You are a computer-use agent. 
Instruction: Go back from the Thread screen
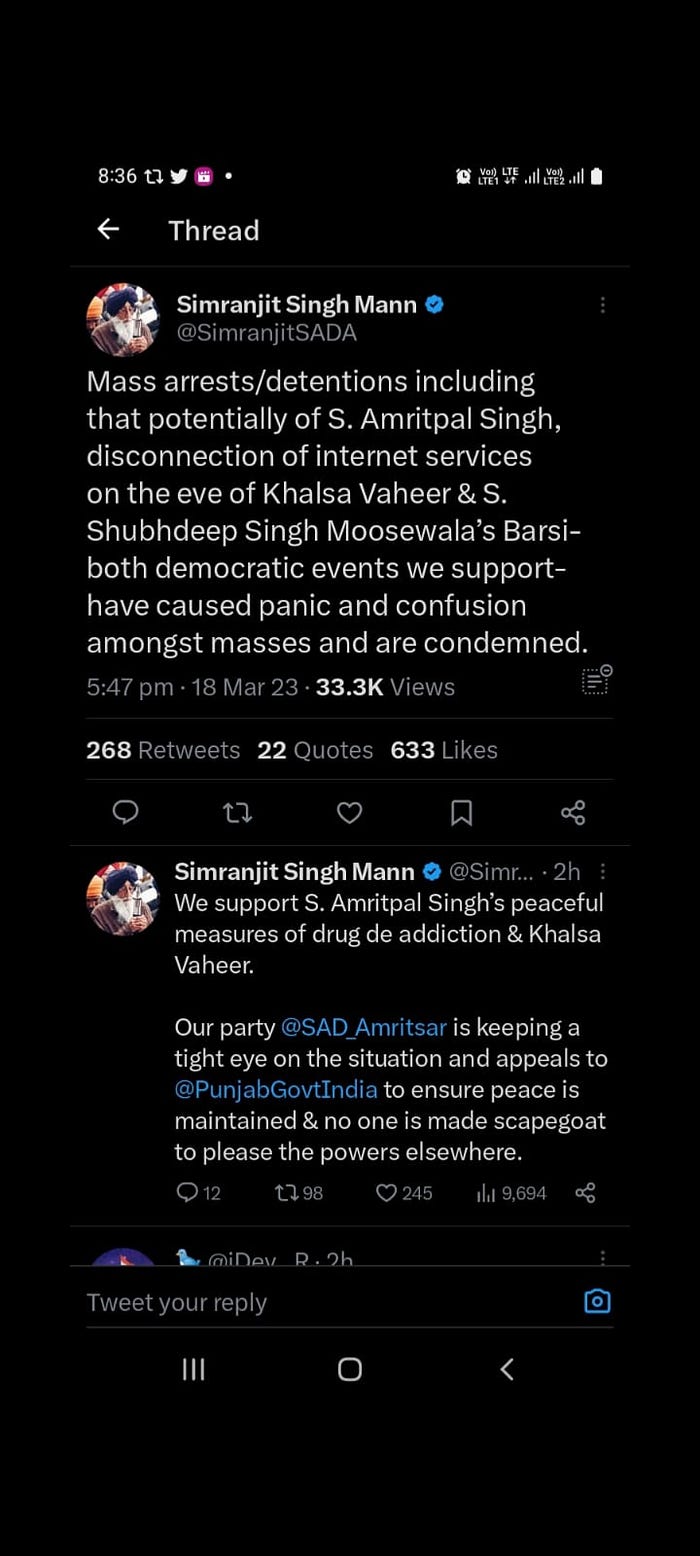point(108,230)
